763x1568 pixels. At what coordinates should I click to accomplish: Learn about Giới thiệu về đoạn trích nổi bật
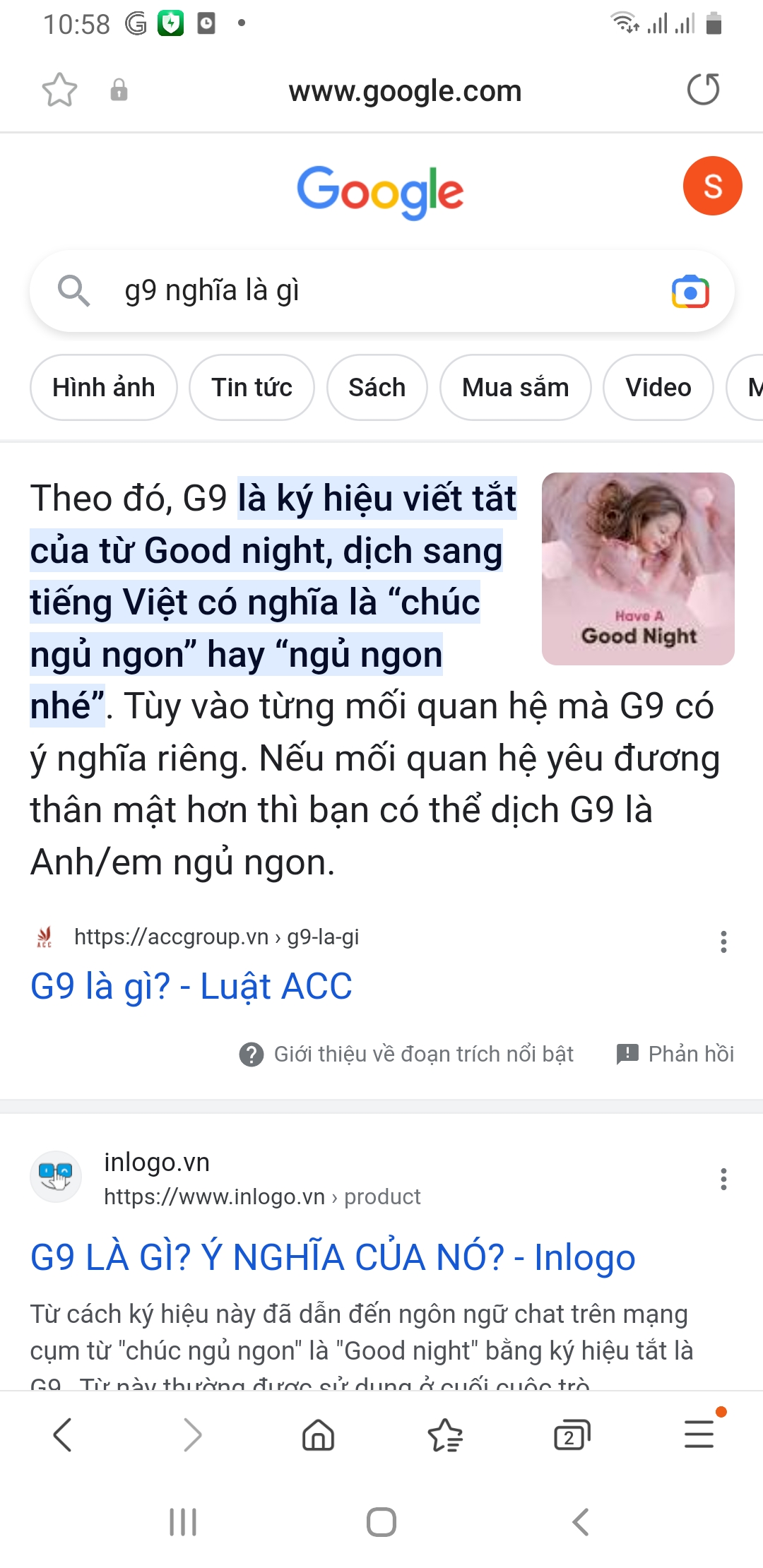pos(408,1054)
